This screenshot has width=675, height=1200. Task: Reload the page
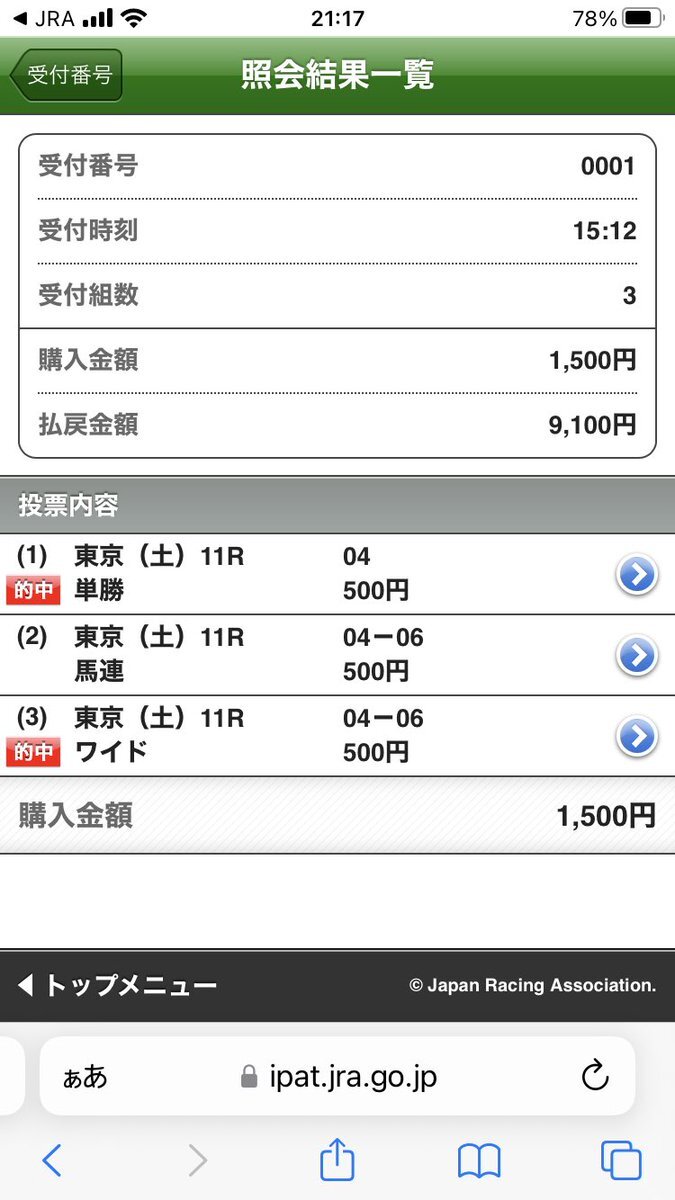pyautogui.click(x=595, y=1076)
